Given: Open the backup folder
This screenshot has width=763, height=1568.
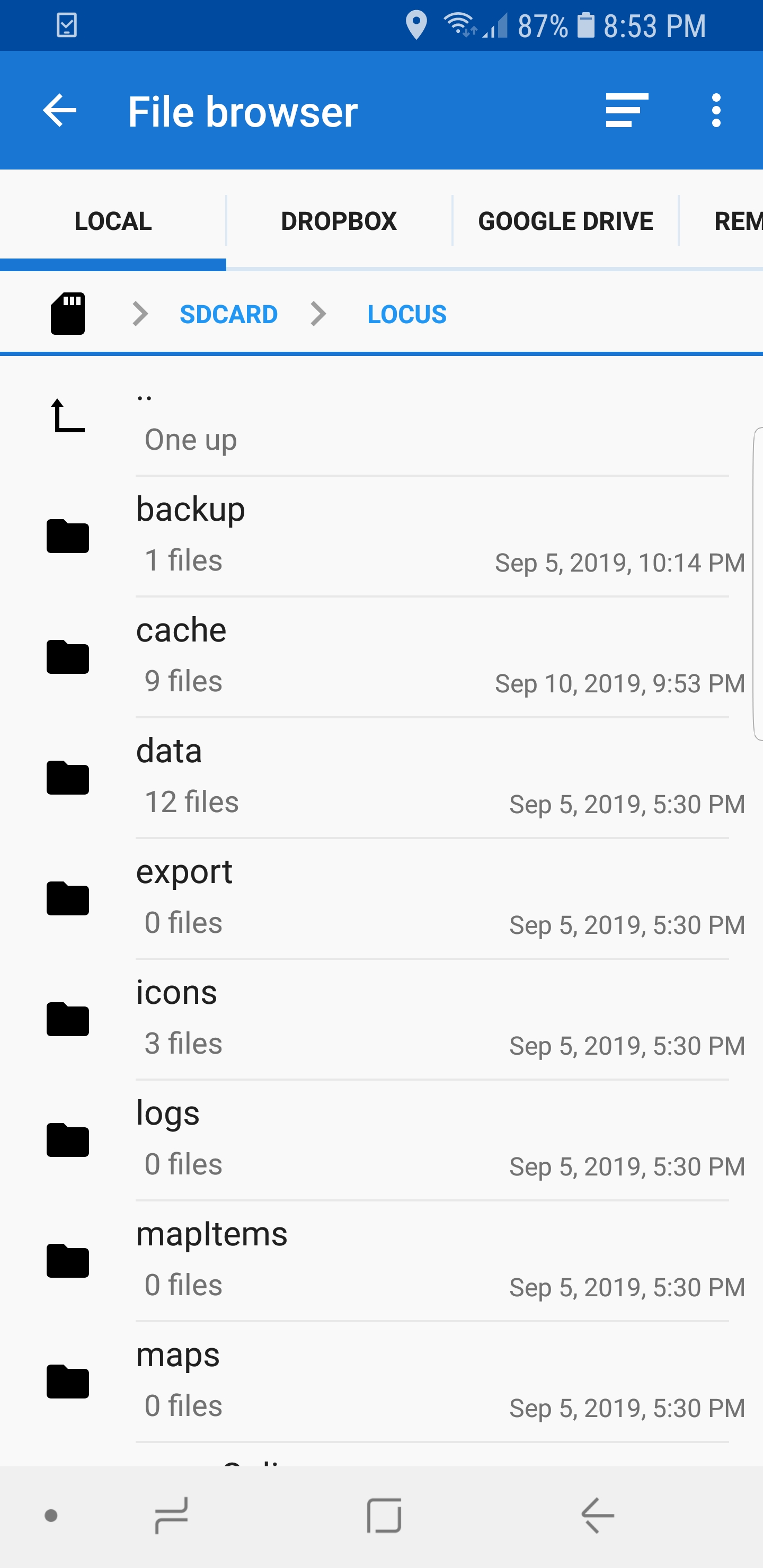Looking at the screenshot, I should click(381, 536).
